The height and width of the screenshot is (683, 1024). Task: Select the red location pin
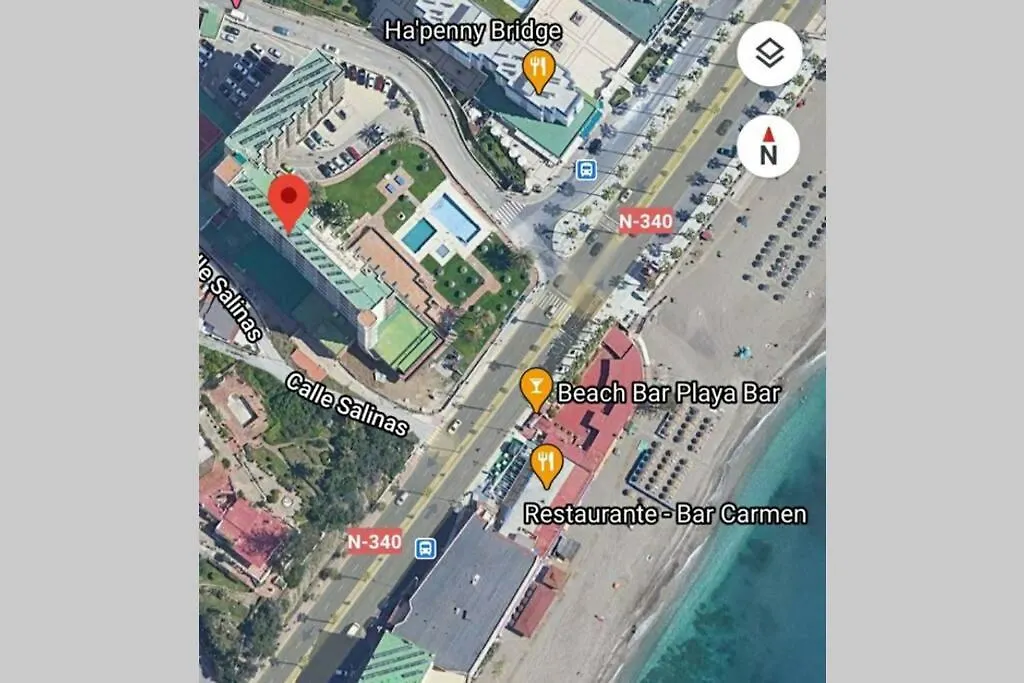coord(290,201)
